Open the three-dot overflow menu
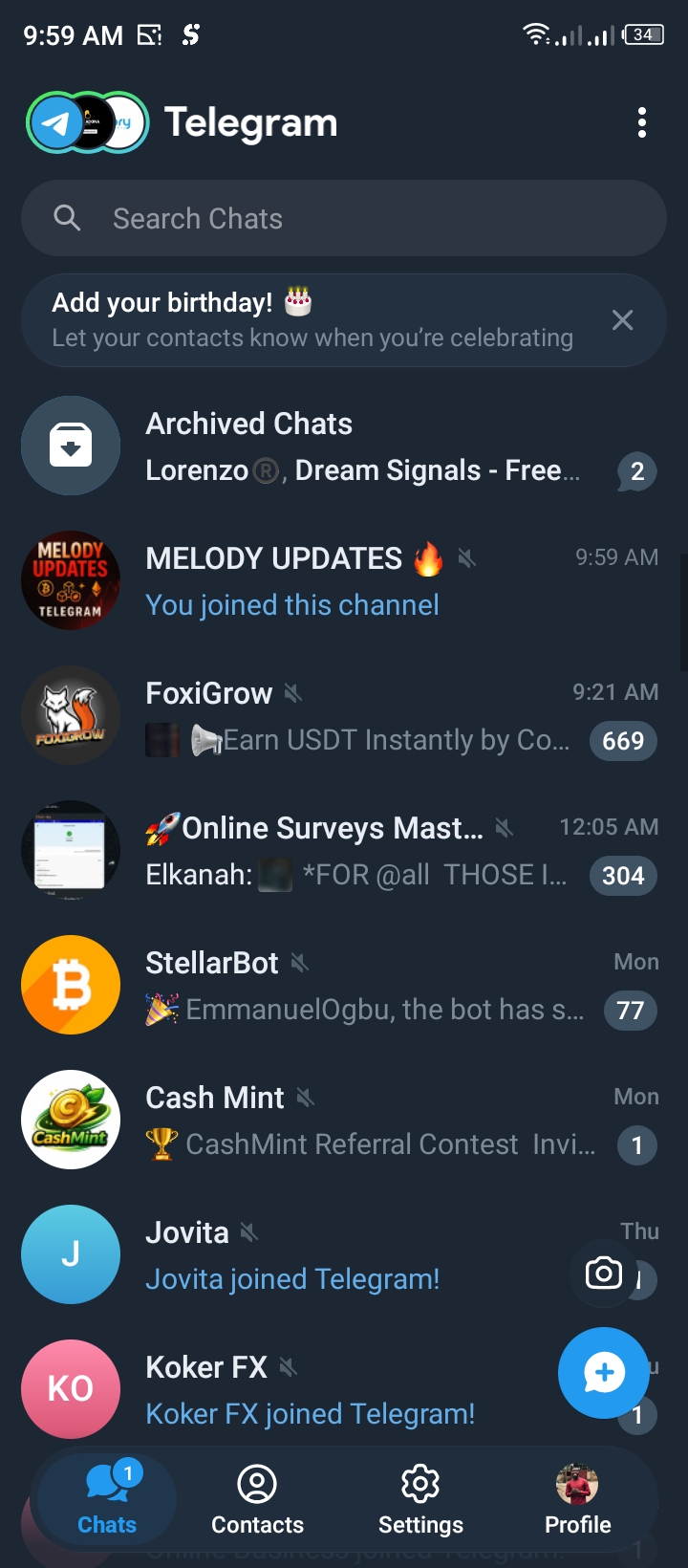 coord(641,122)
